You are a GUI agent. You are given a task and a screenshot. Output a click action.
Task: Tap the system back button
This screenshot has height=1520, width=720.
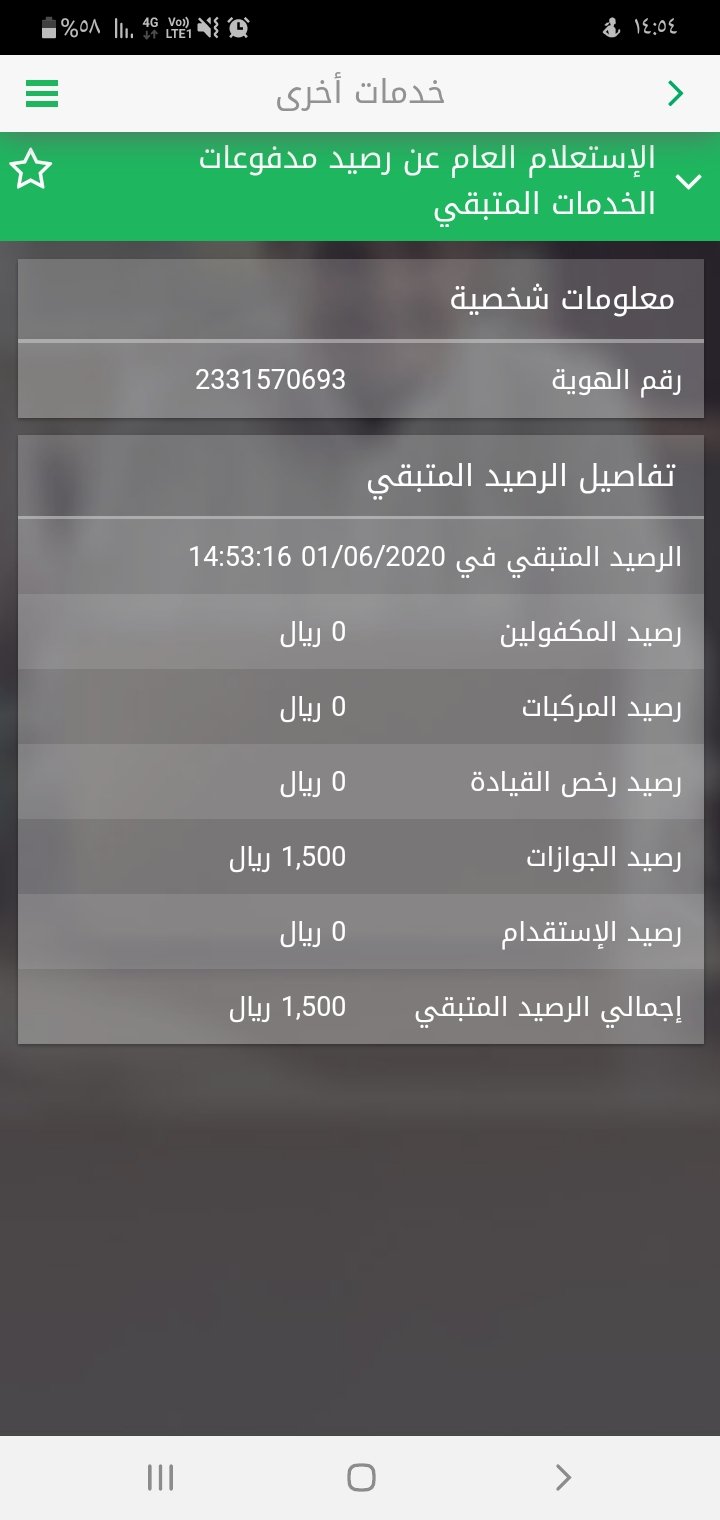pyautogui.click(x=563, y=1477)
